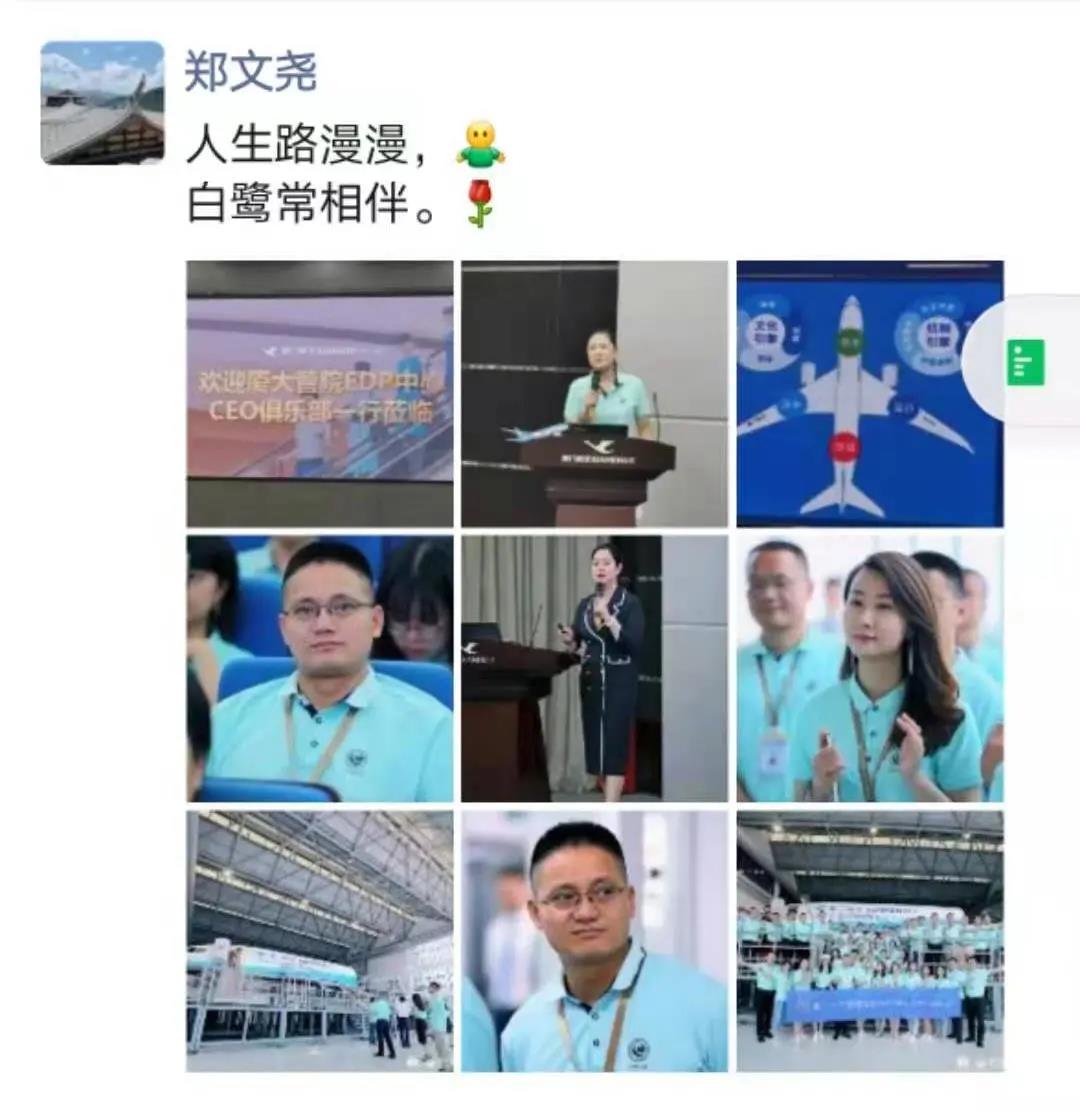The image size is (1080, 1113).
Task: Tap the username 郑文尧
Action: pos(251,72)
